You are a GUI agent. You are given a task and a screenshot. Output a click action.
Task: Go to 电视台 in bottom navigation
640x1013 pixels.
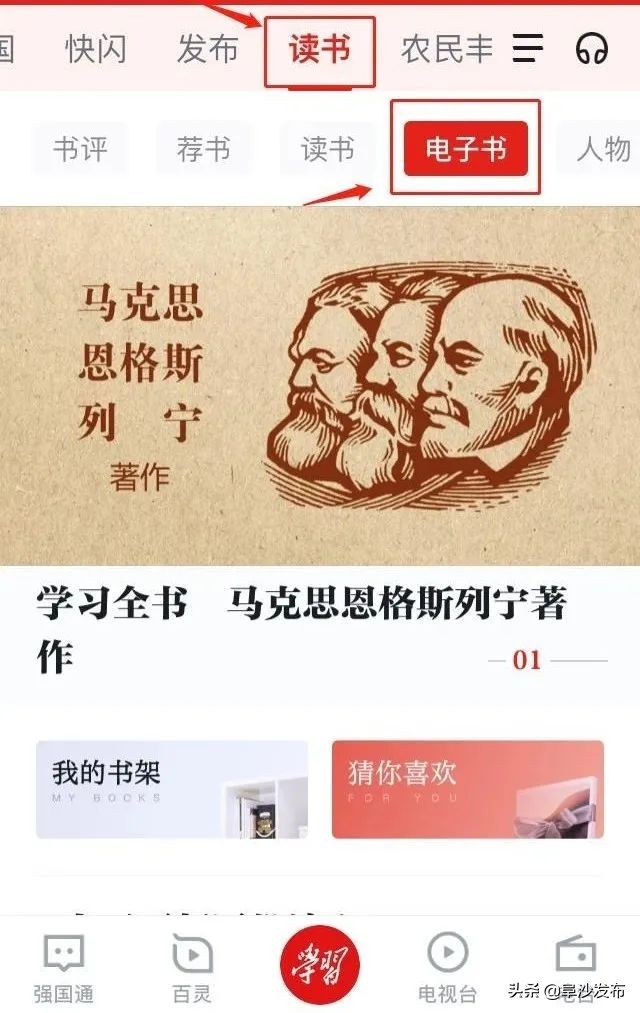click(447, 966)
